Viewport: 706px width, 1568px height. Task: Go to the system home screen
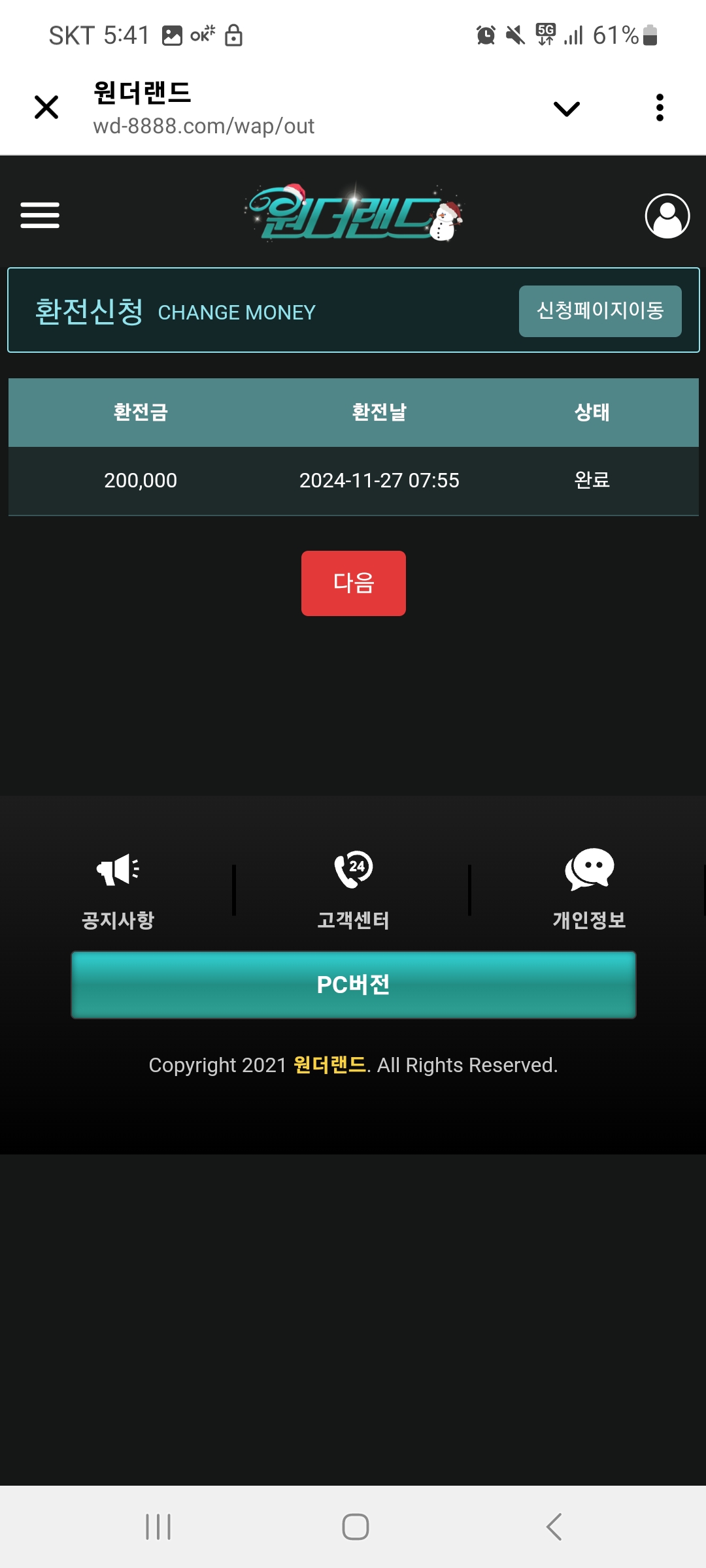click(x=355, y=1527)
